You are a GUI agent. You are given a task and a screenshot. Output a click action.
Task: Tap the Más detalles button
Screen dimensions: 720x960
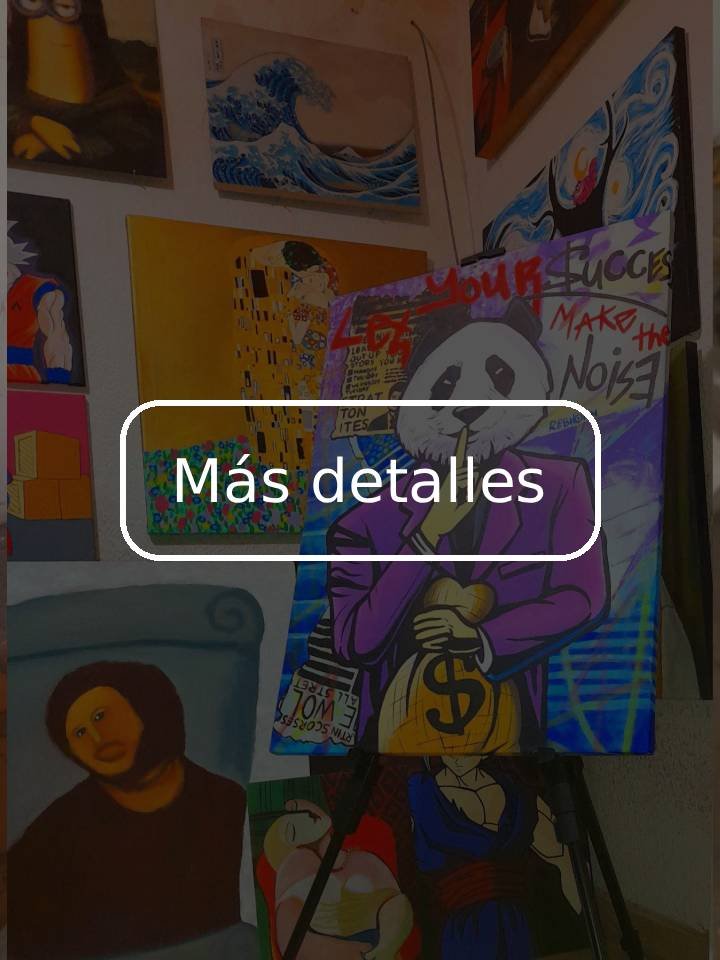coord(360,480)
